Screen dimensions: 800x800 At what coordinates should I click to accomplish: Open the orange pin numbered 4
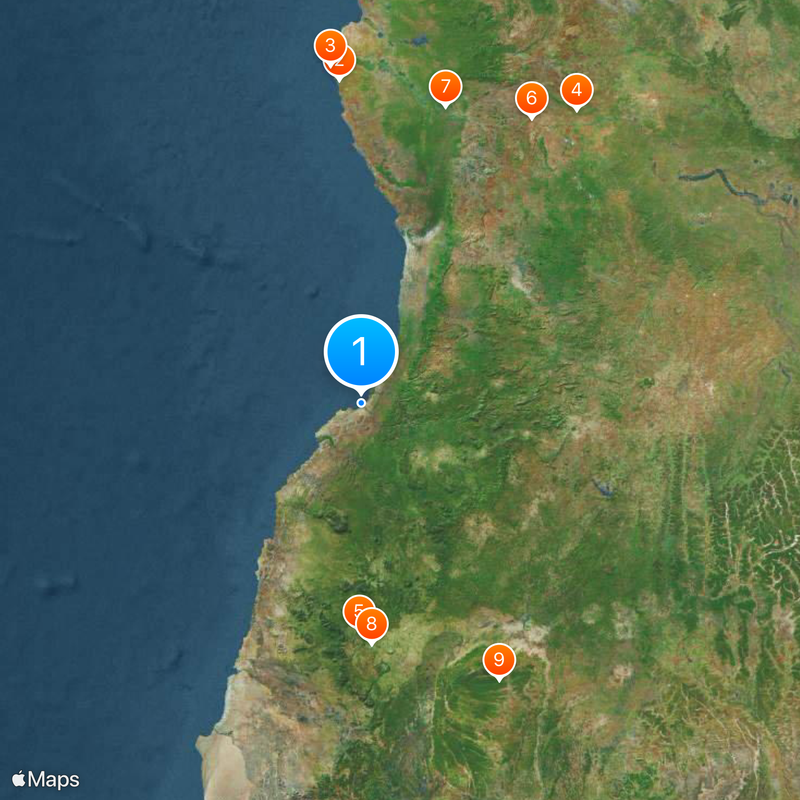pyautogui.click(x=576, y=91)
